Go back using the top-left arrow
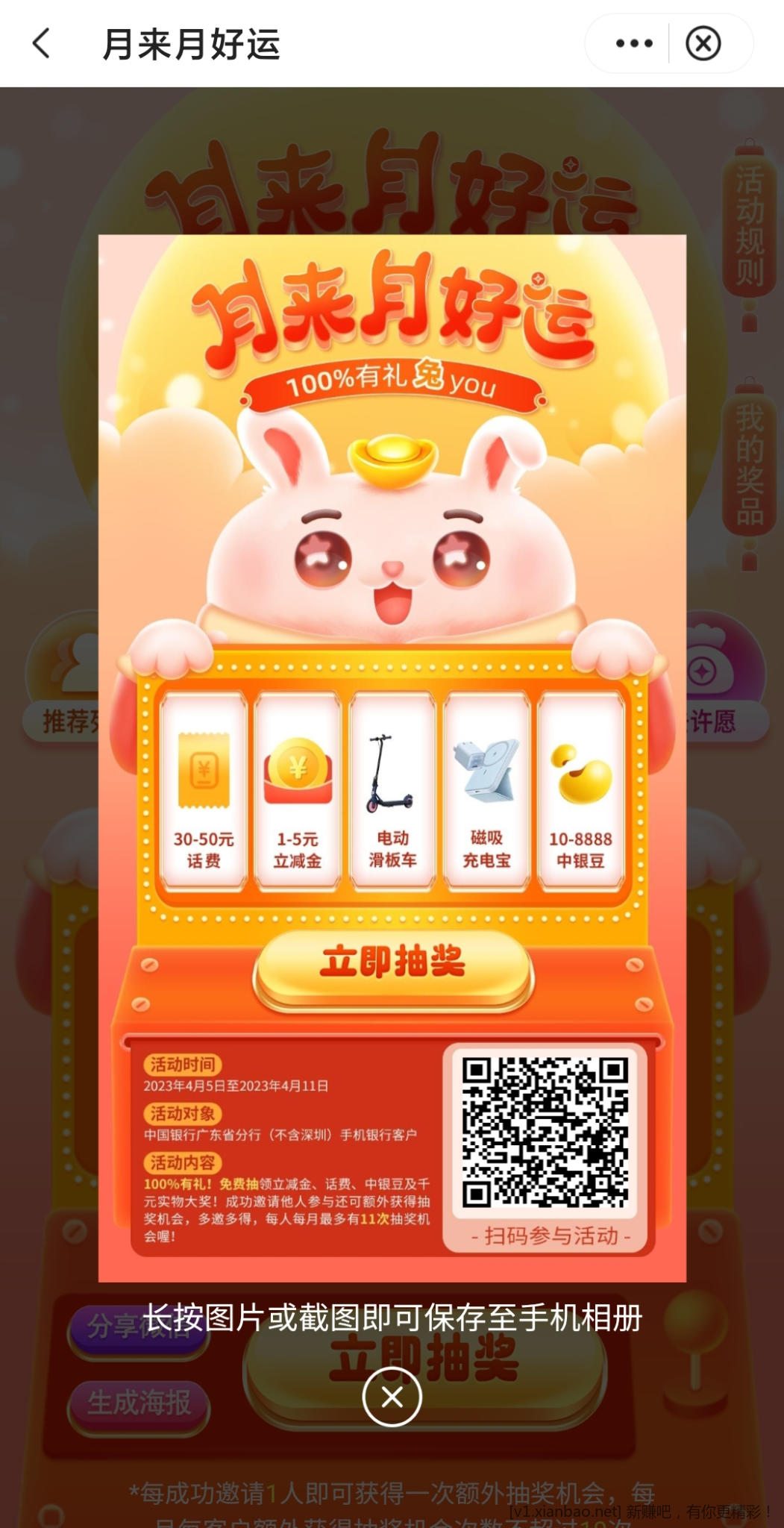This screenshot has width=784, height=1528. (42, 43)
